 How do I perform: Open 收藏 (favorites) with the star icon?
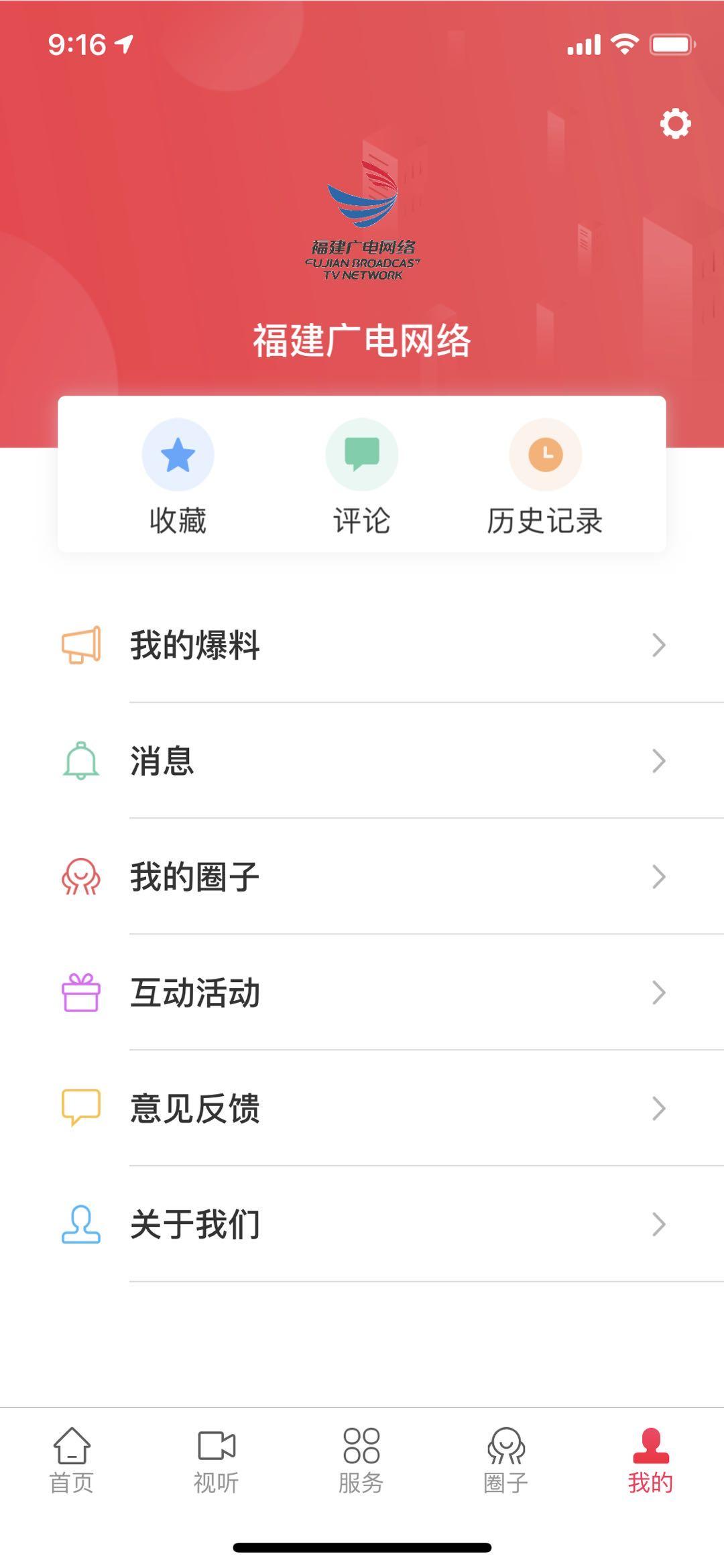click(178, 454)
